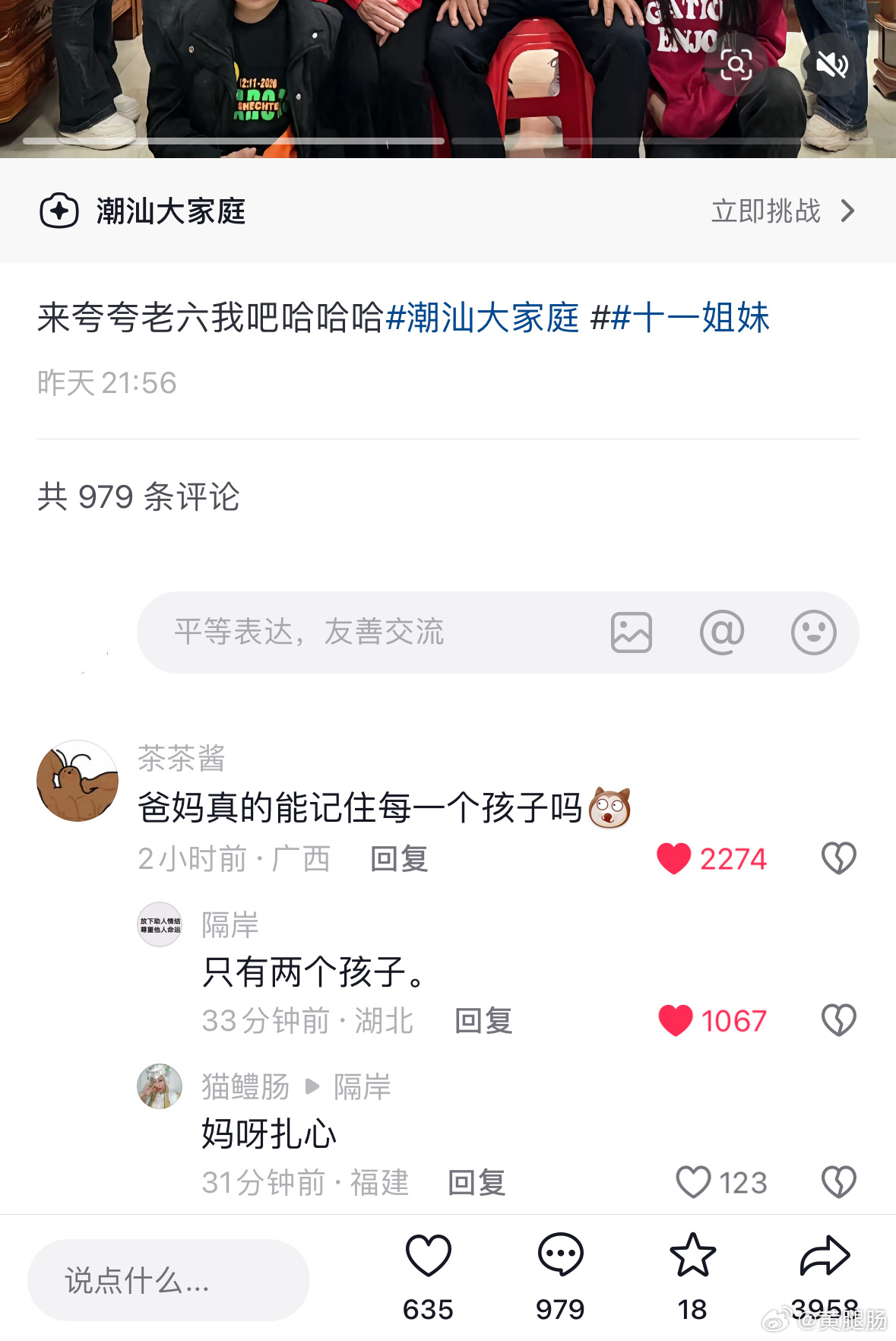Favorite the post with the star

pyautogui.click(x=692, y=1256)
